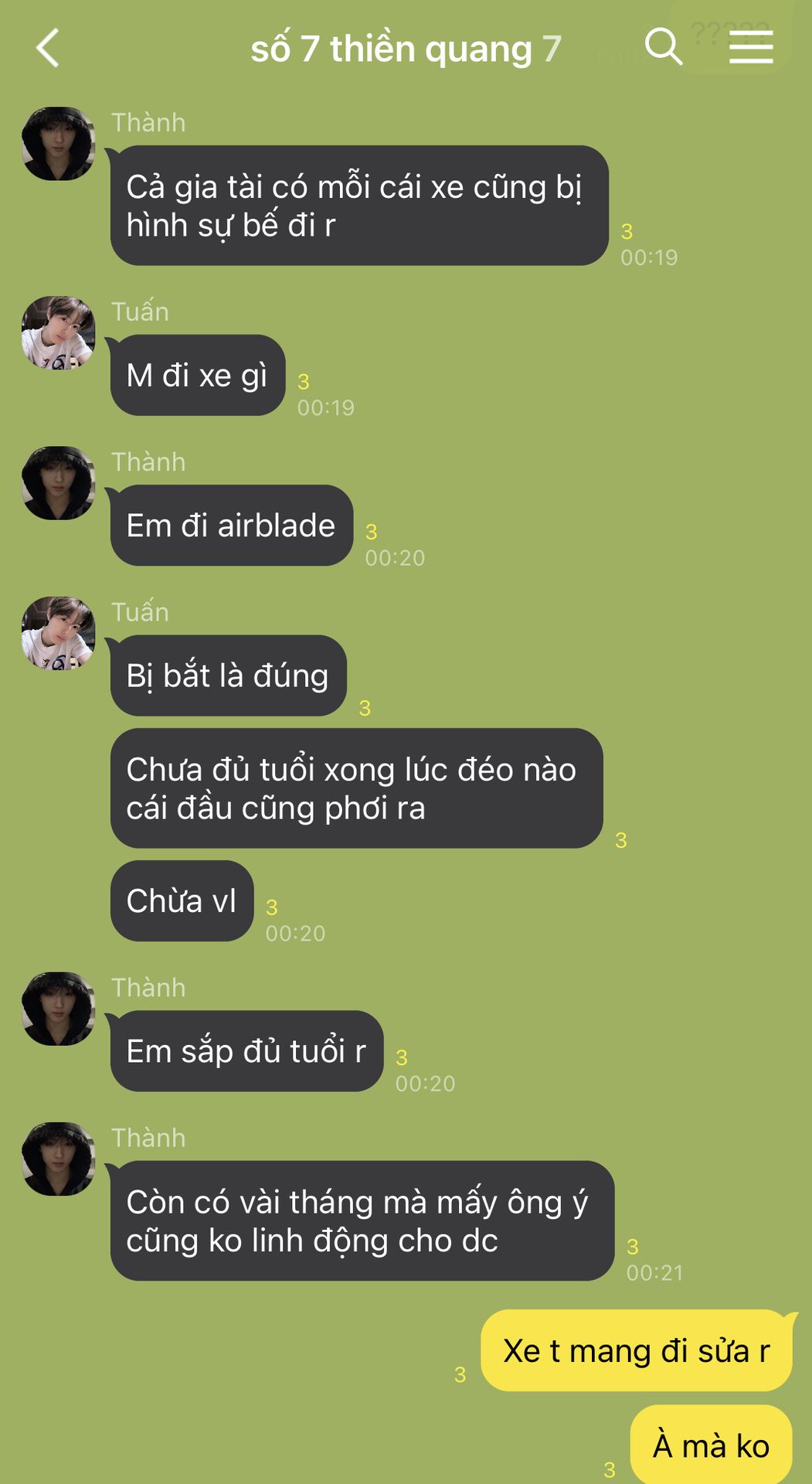
Task: Open Tuấn's avatar above "M đi xe gì"
Action: coord(58,332)
